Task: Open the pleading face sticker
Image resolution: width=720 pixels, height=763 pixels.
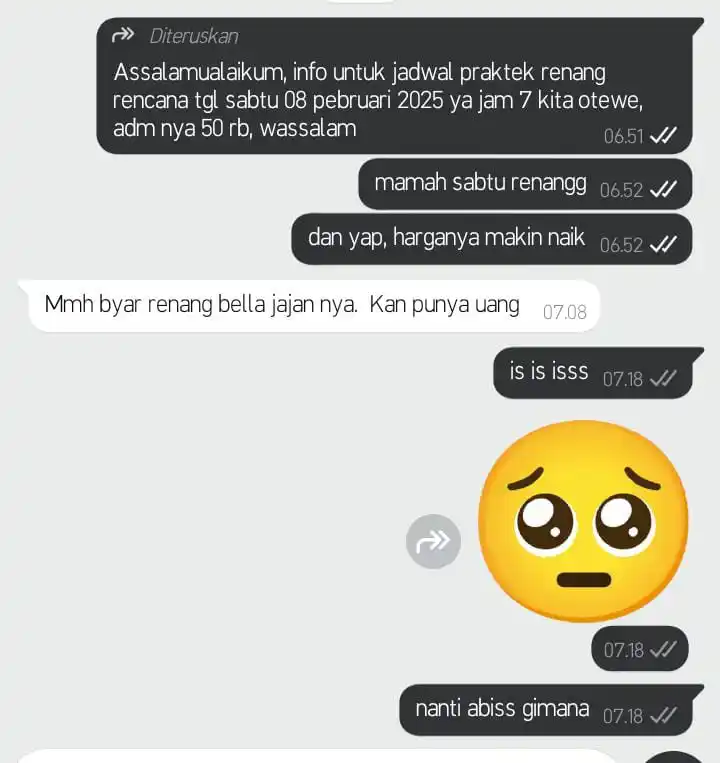Action: click(583, 522)
